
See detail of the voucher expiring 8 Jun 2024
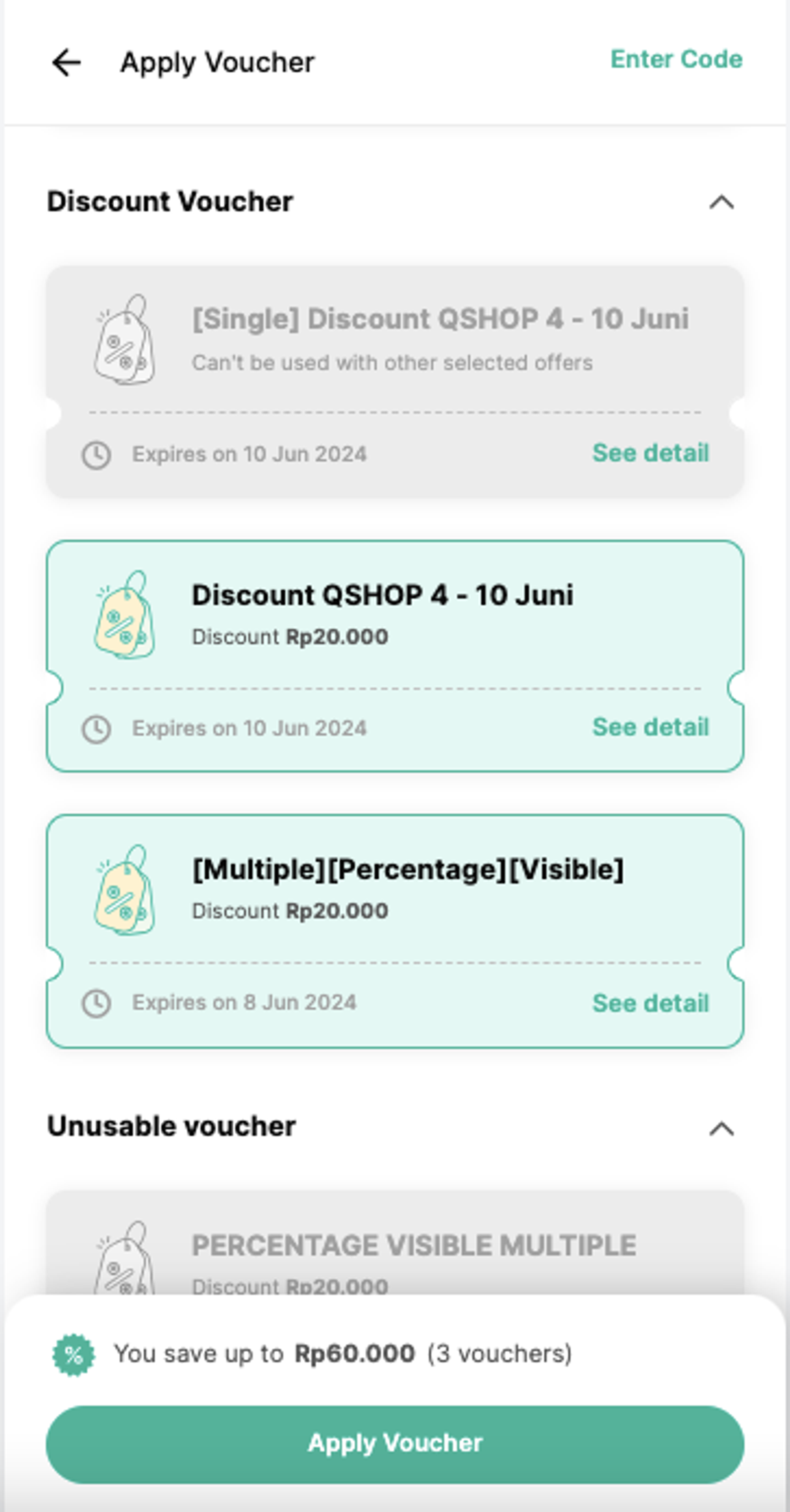click(x=650, y=1003)
